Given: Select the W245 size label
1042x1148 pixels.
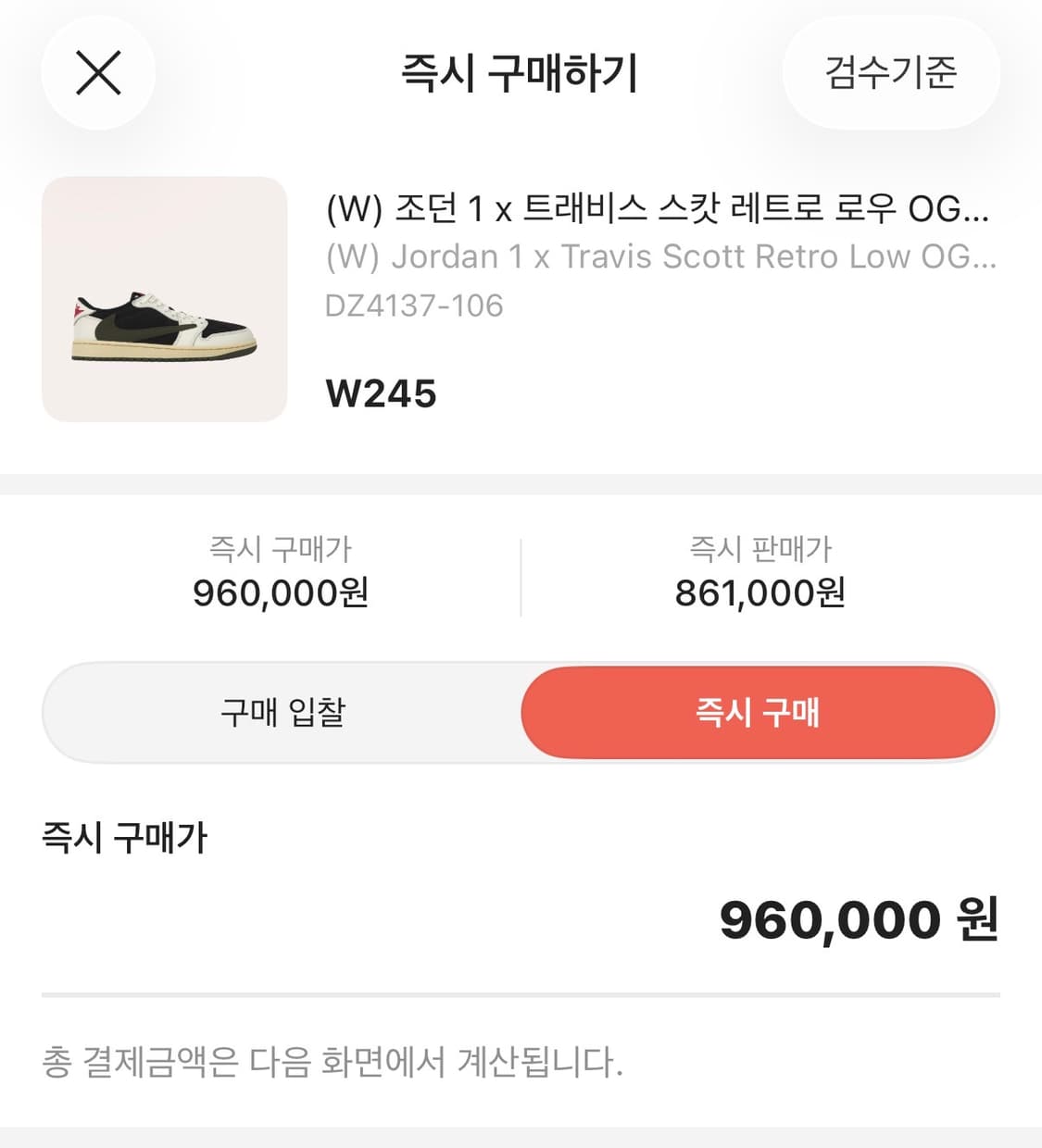Looking at the screenshot, I should click(x=381, y=393).
